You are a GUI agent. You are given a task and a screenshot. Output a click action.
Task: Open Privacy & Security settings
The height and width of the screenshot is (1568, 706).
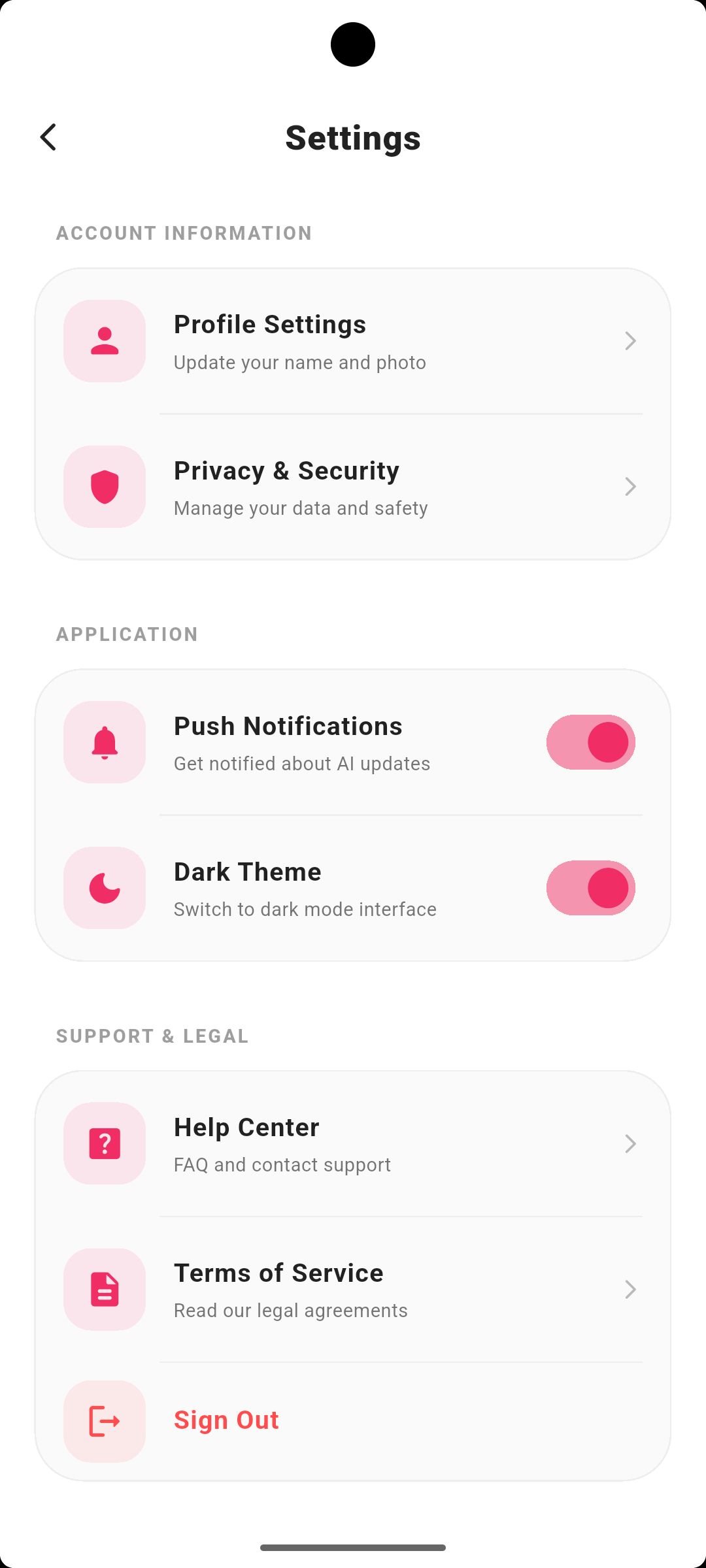[x=353, y=487]
